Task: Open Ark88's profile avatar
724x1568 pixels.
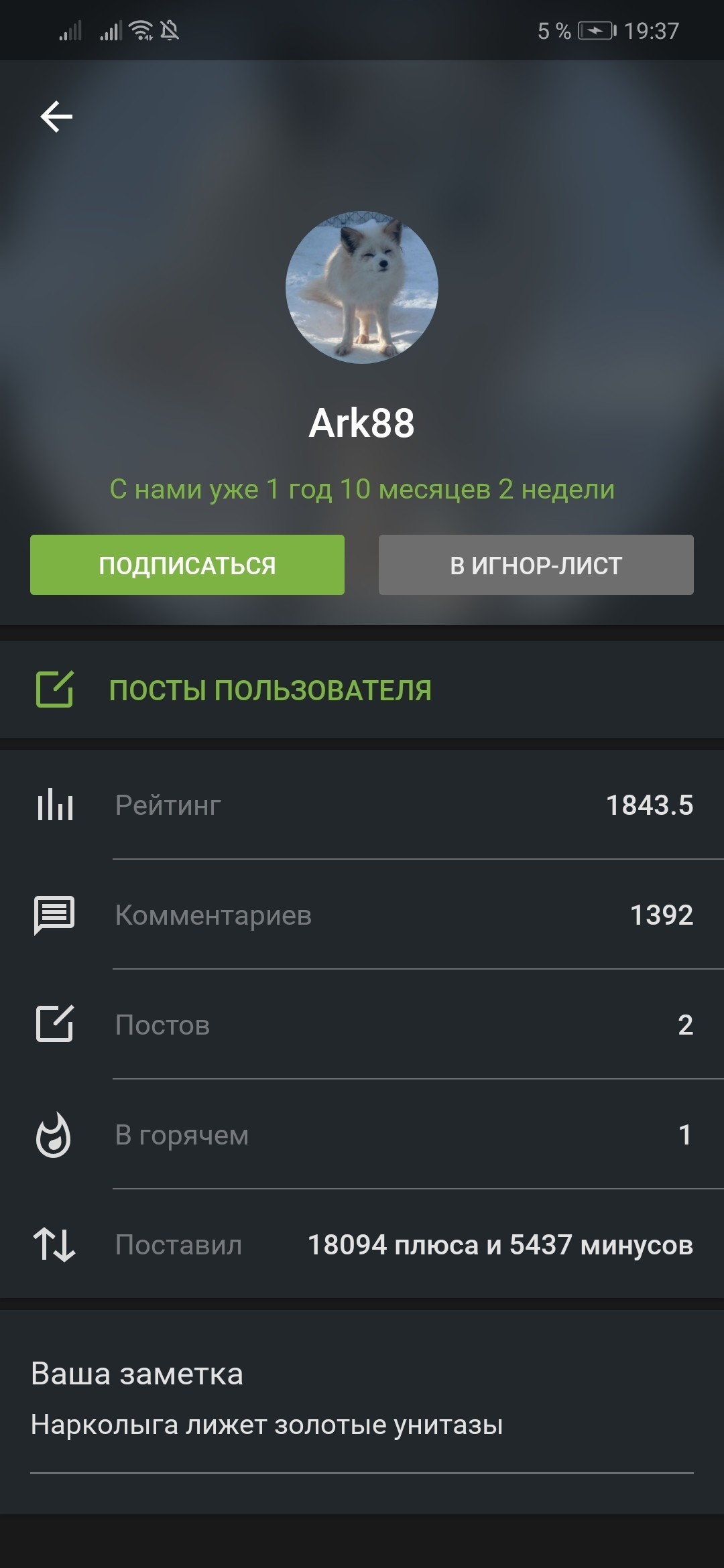Action: tap(362, 287)
